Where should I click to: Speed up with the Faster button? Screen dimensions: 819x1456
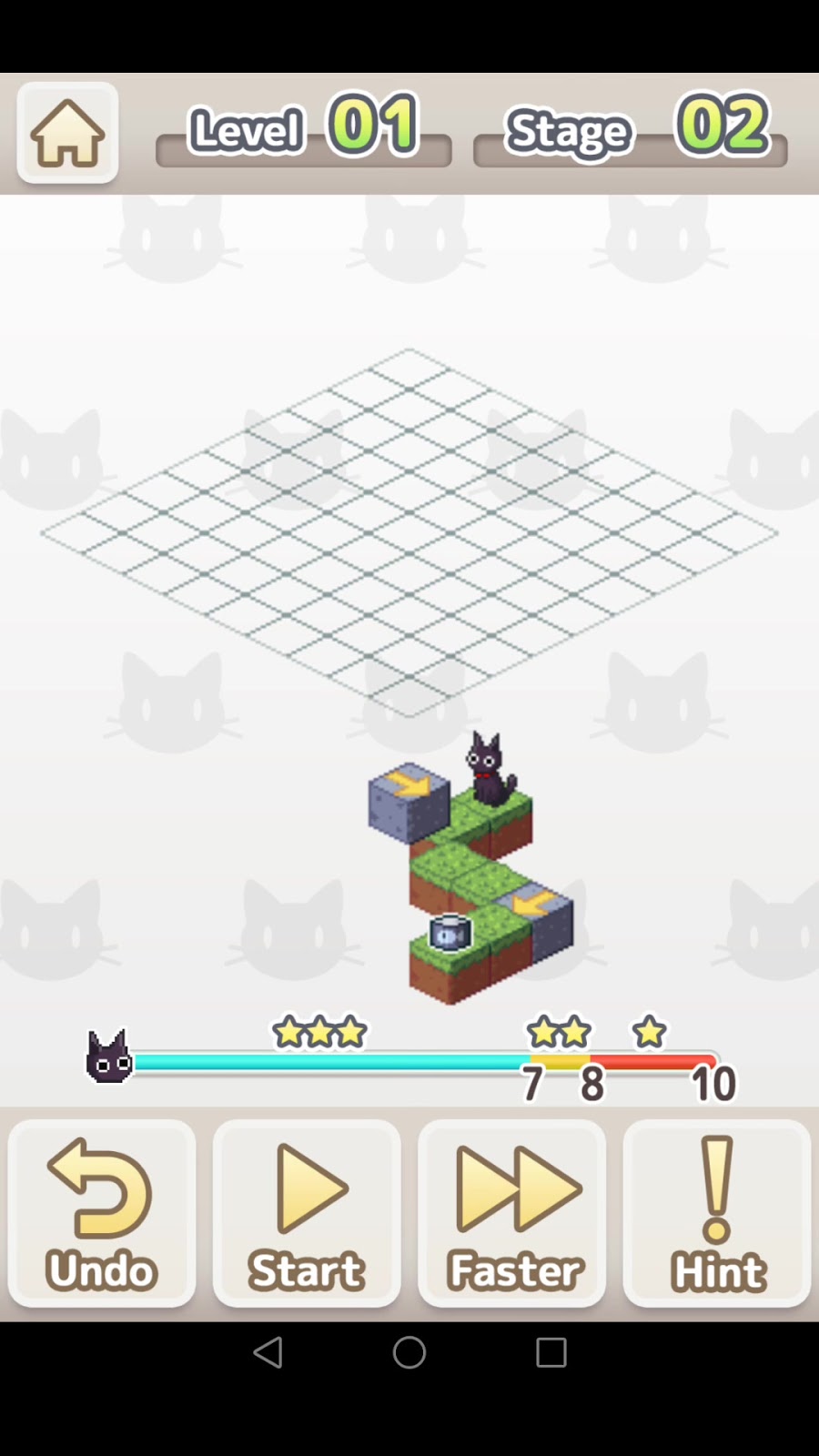point(512,1213)
